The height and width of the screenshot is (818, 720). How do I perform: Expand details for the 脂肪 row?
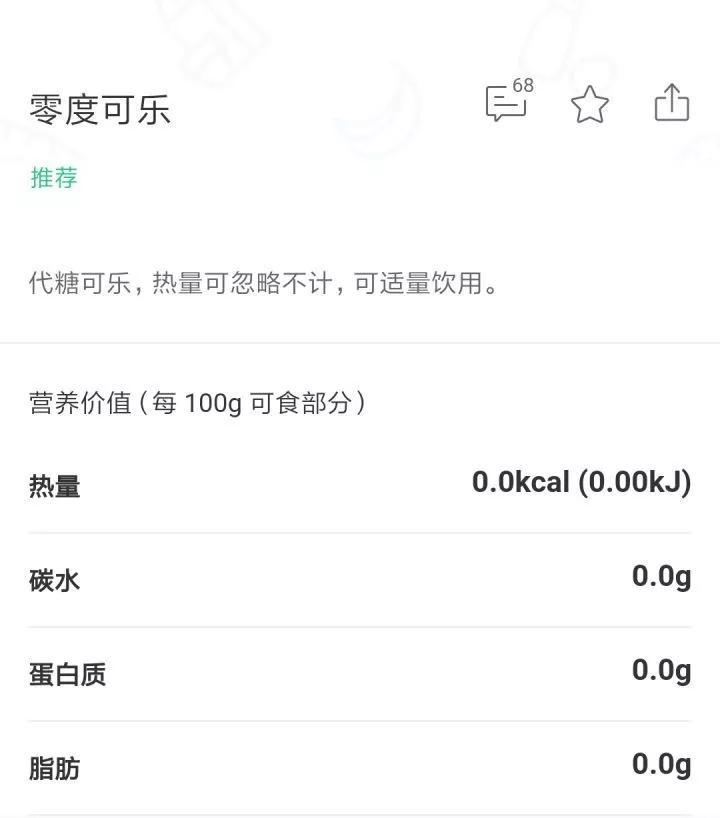coord(360,770)
